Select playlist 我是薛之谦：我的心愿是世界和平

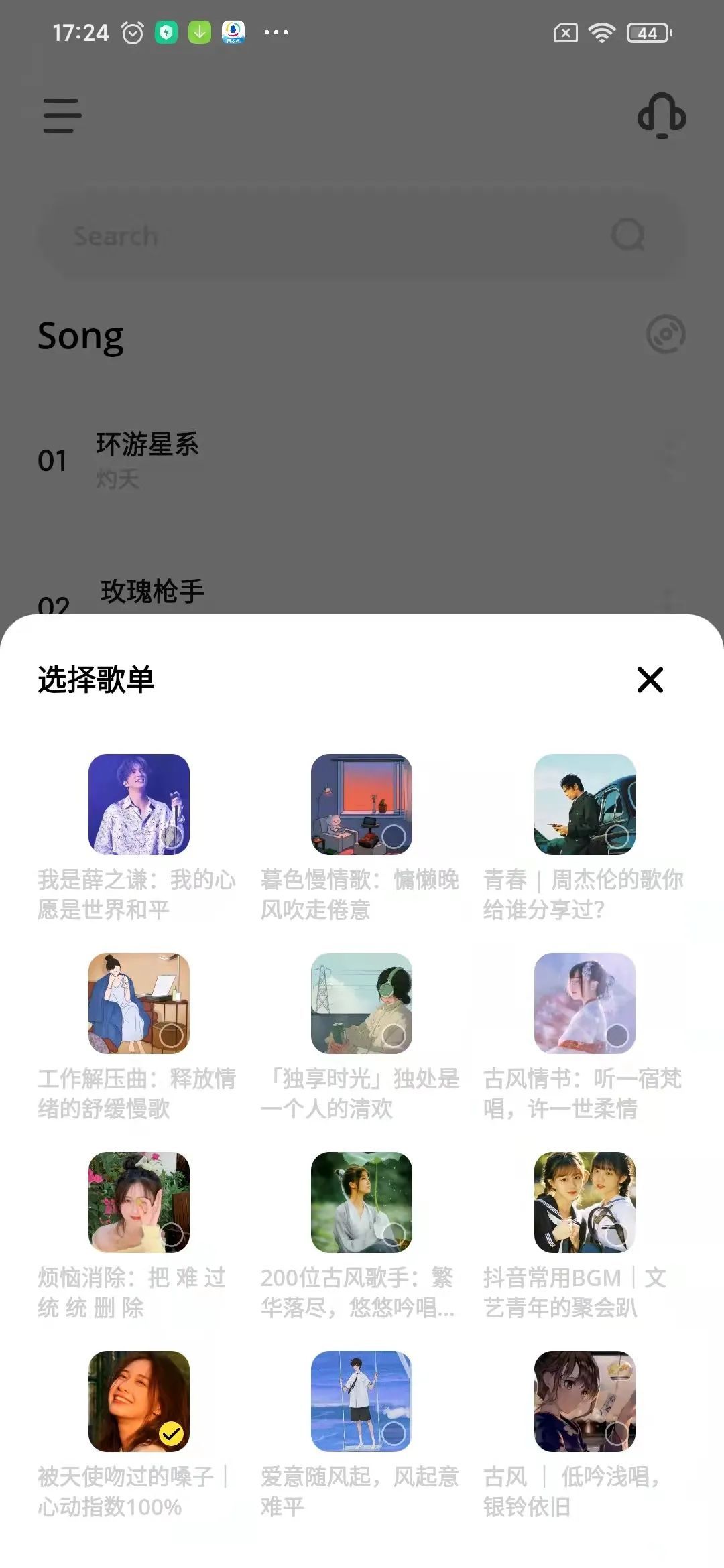click(x=139, y=804)
